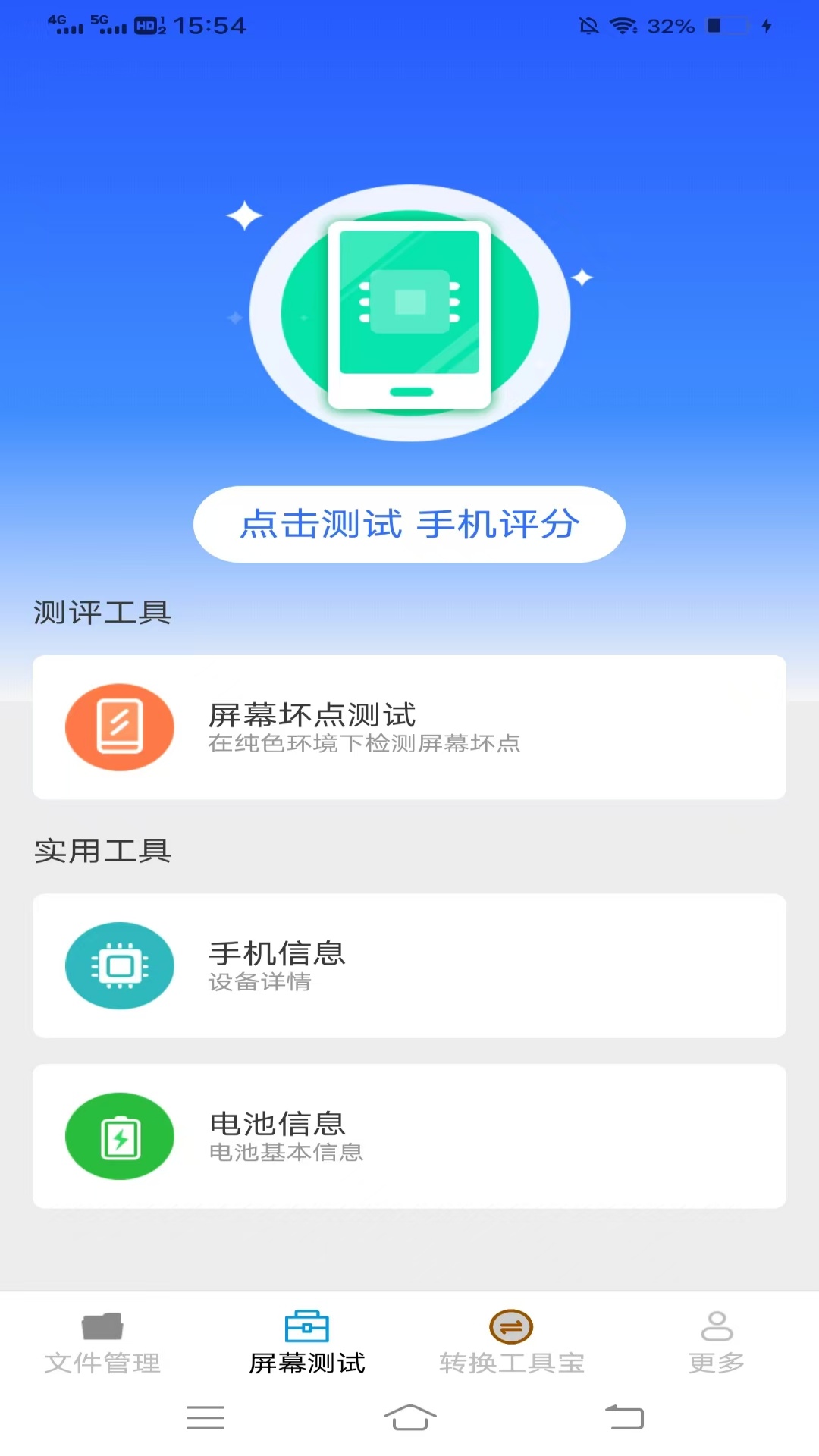Open the 手机信息 device details card
The width and height of the screenshot is (819, 1456).
point(409,965)
